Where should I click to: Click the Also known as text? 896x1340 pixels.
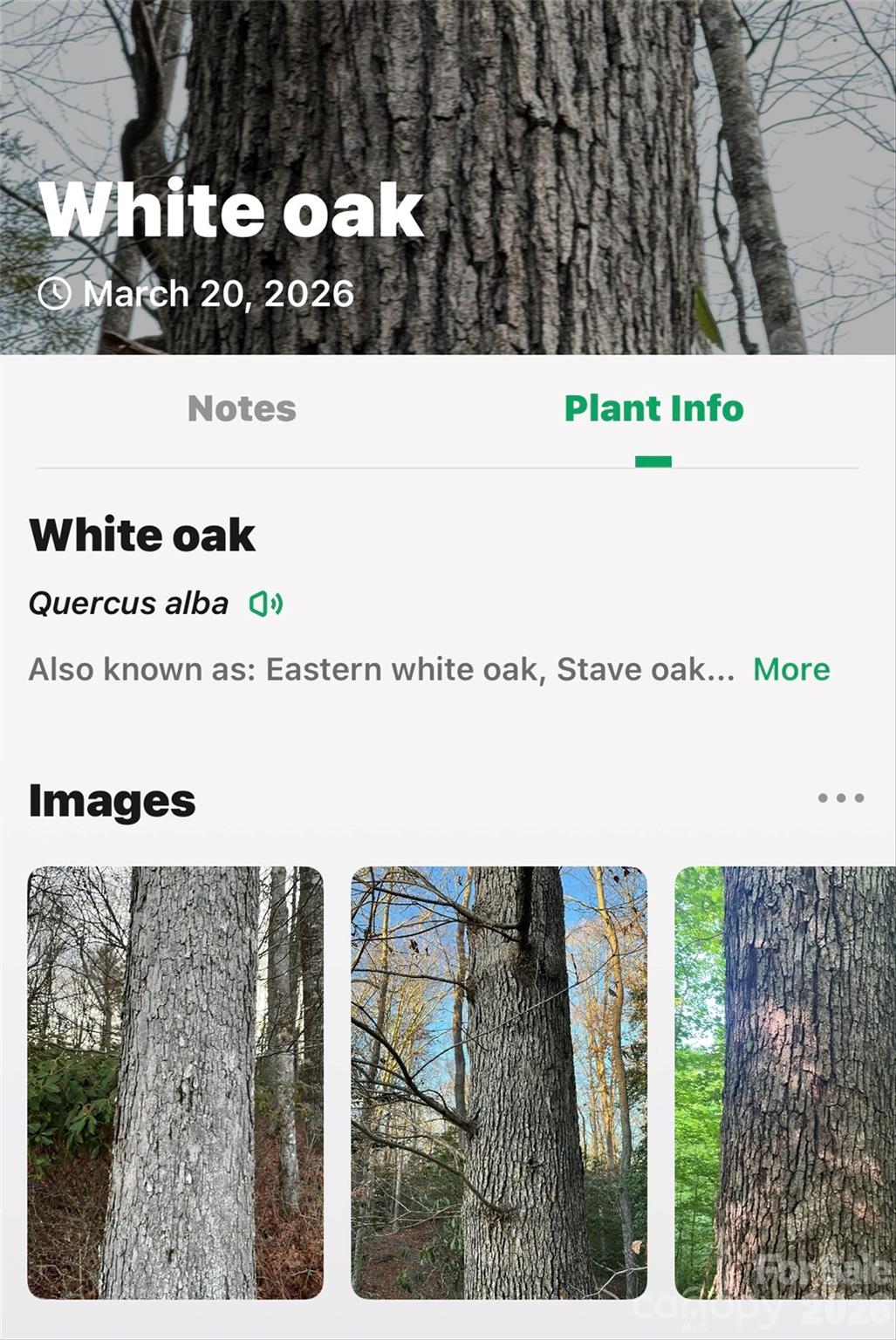140,668
